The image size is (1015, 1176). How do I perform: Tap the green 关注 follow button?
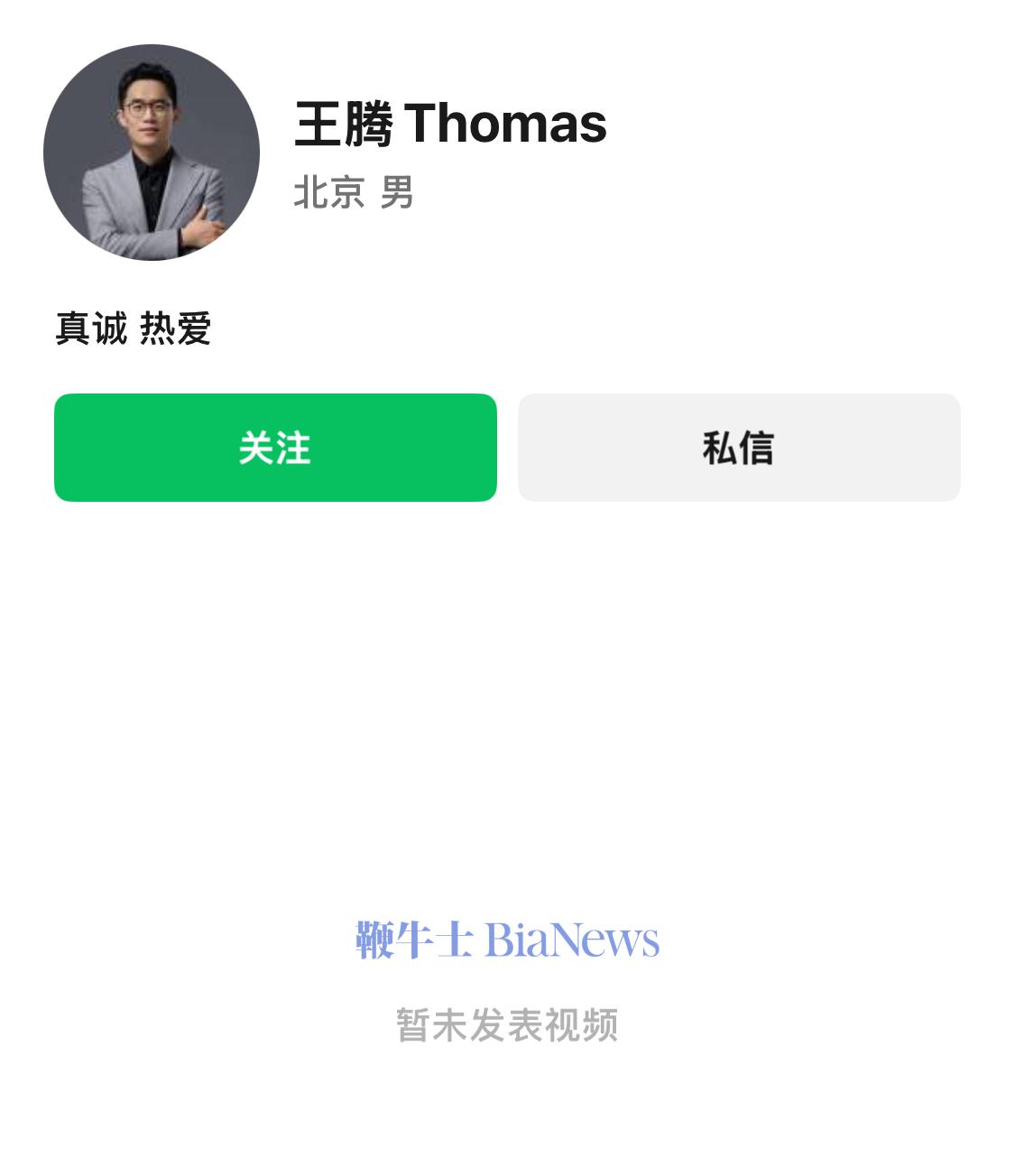[x=275, y=448]
